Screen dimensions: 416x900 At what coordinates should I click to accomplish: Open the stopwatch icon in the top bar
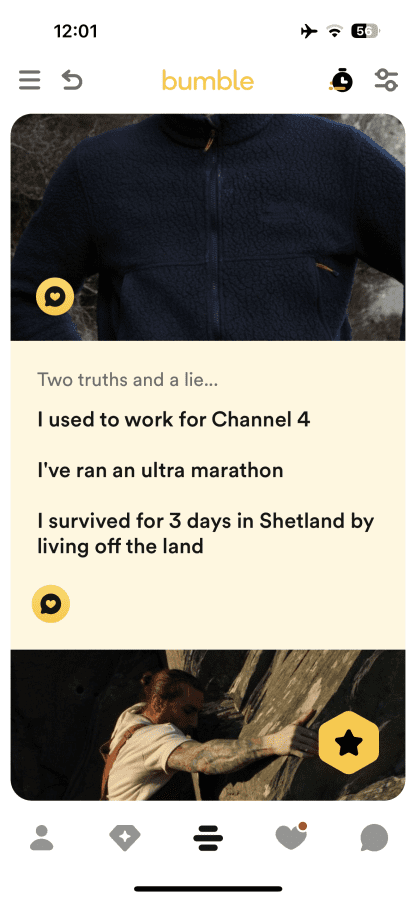click(341, 80)
